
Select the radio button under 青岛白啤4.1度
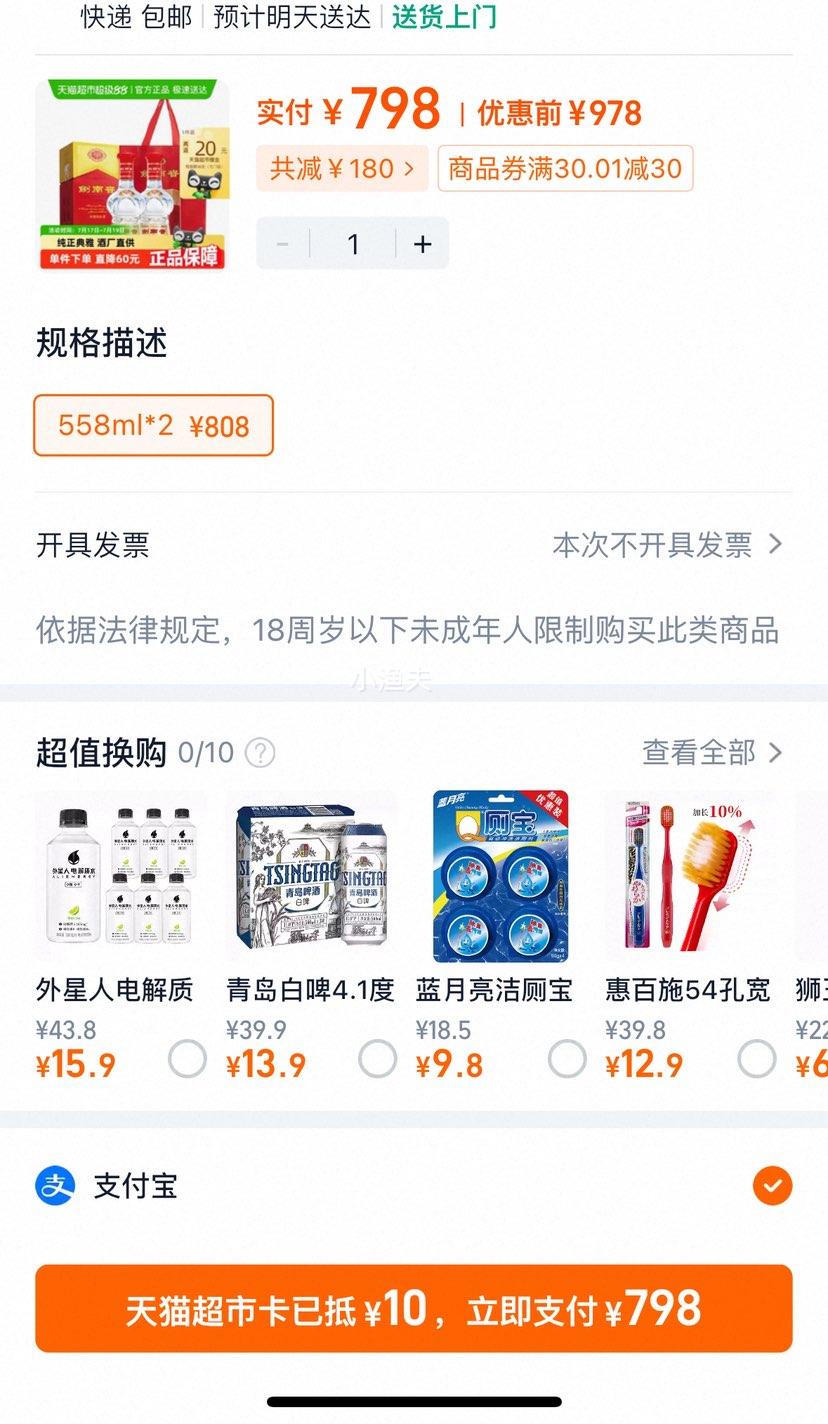coord(377,1058)
